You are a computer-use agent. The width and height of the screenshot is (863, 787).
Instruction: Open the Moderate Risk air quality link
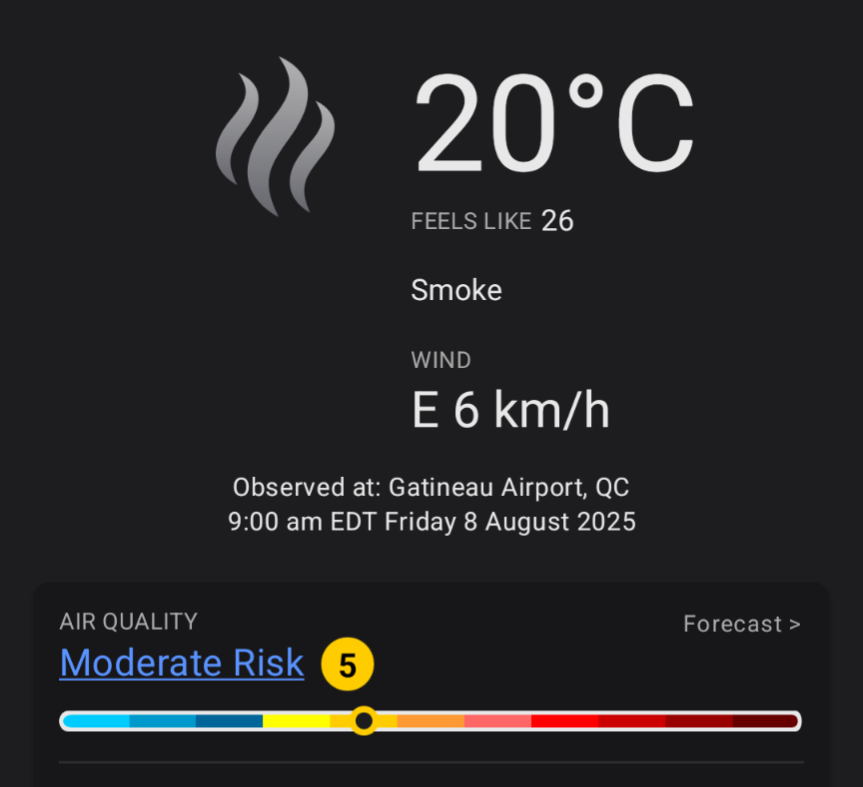tap(181, 663)
